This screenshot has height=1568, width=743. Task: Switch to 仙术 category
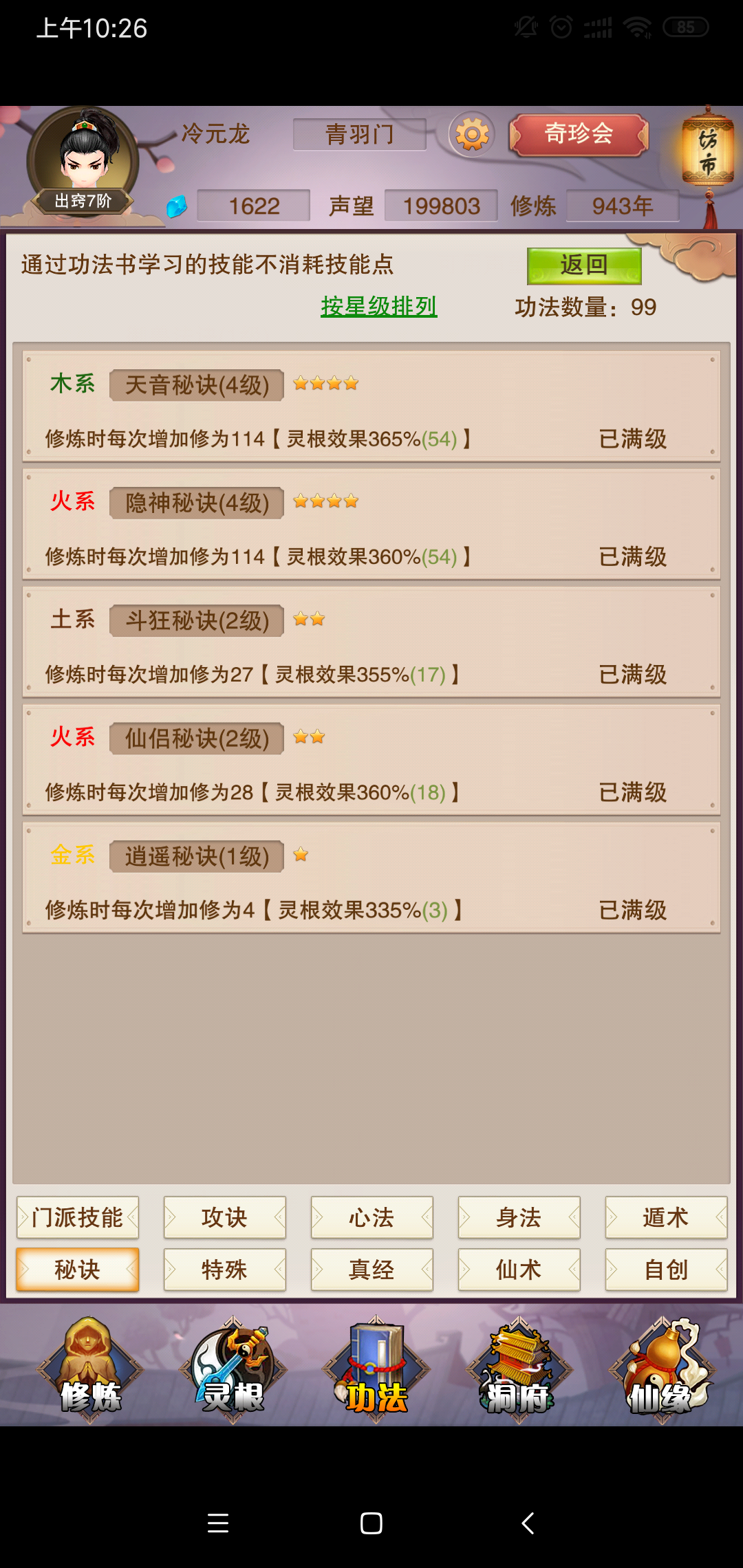tap(519, 1270)
